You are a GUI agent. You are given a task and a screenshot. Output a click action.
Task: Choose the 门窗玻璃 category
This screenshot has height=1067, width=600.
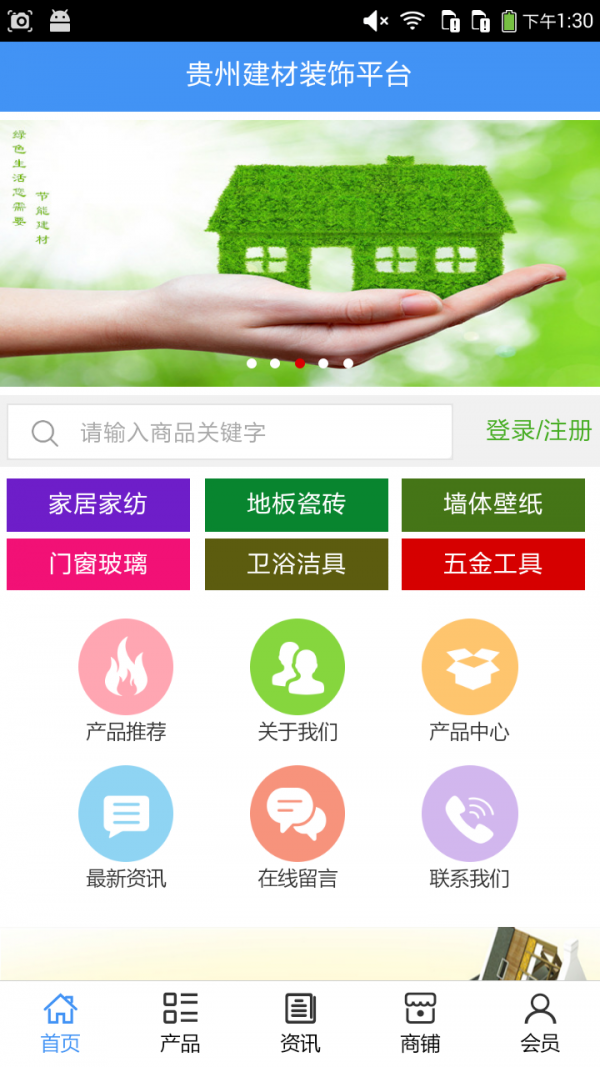98,564
